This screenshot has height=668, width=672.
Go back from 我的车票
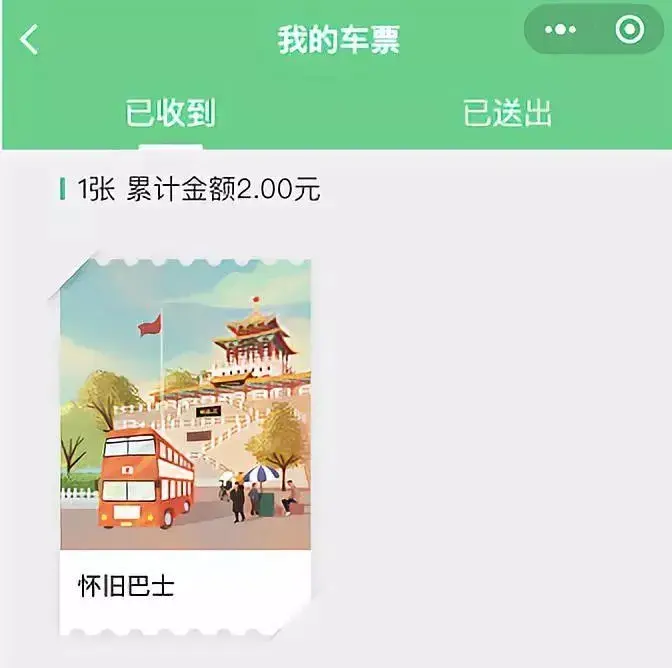click(x=29, y=40)
